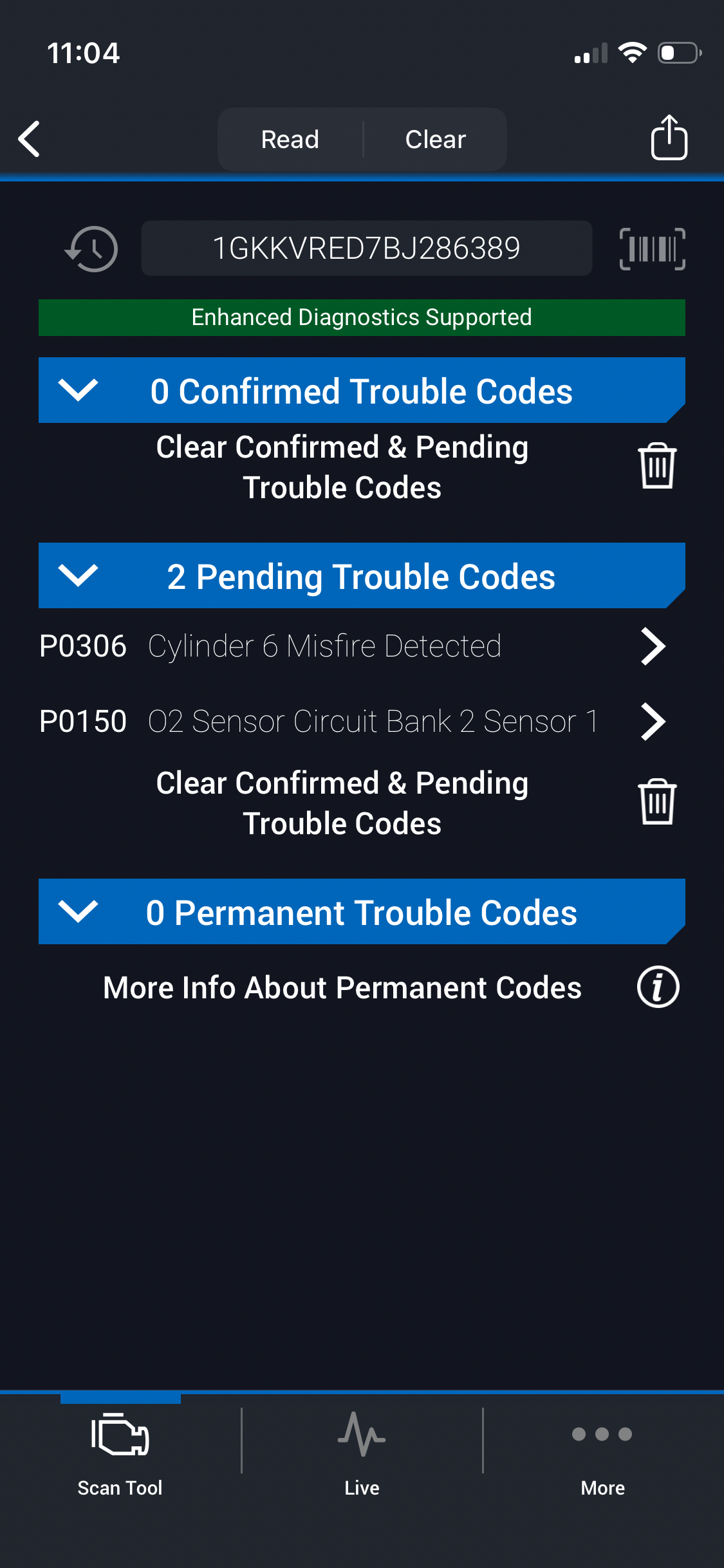Viewport: 724px width, 1568px height.
Task: Select the Clear segment
Action: pos(435,140)
